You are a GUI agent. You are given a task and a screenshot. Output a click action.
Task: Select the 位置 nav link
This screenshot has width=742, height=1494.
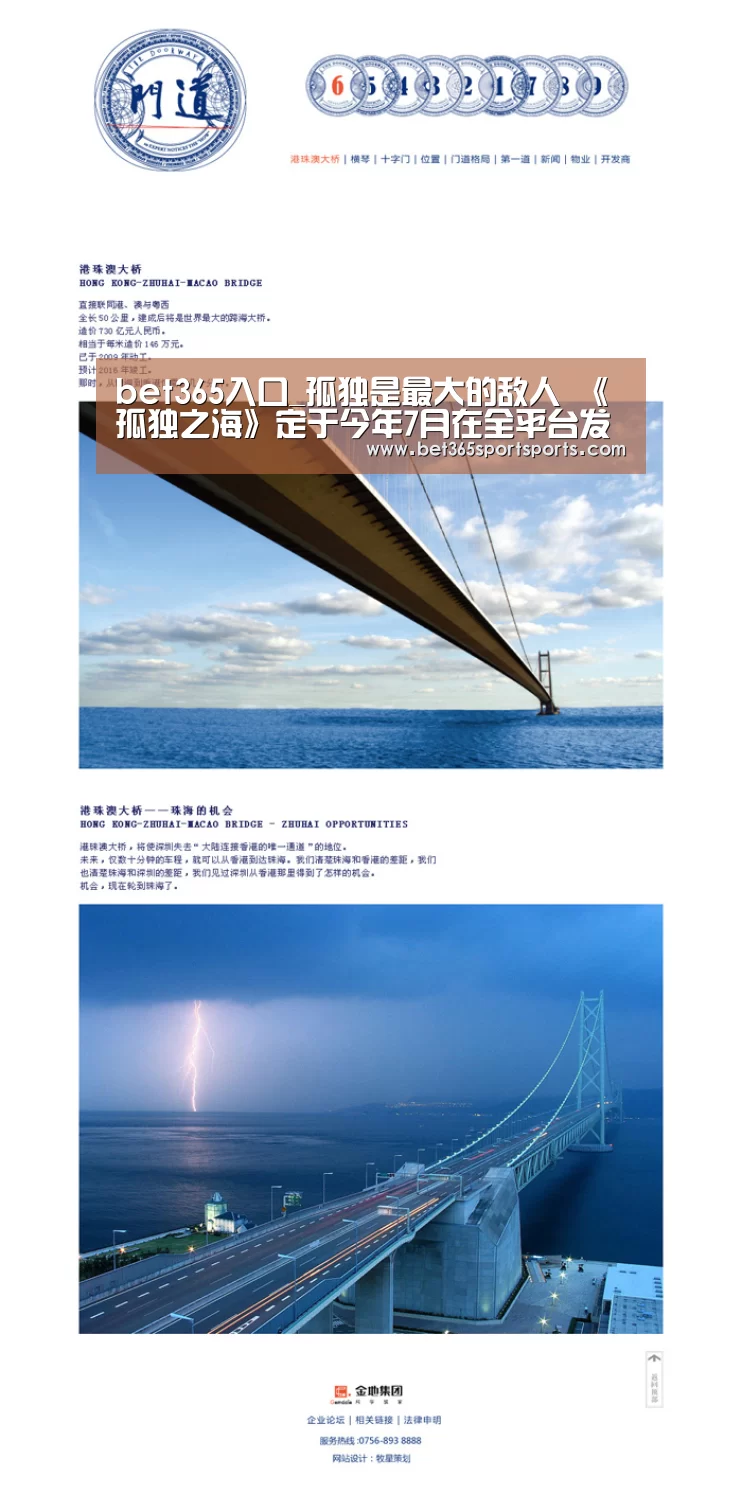(x=430, y=159)
